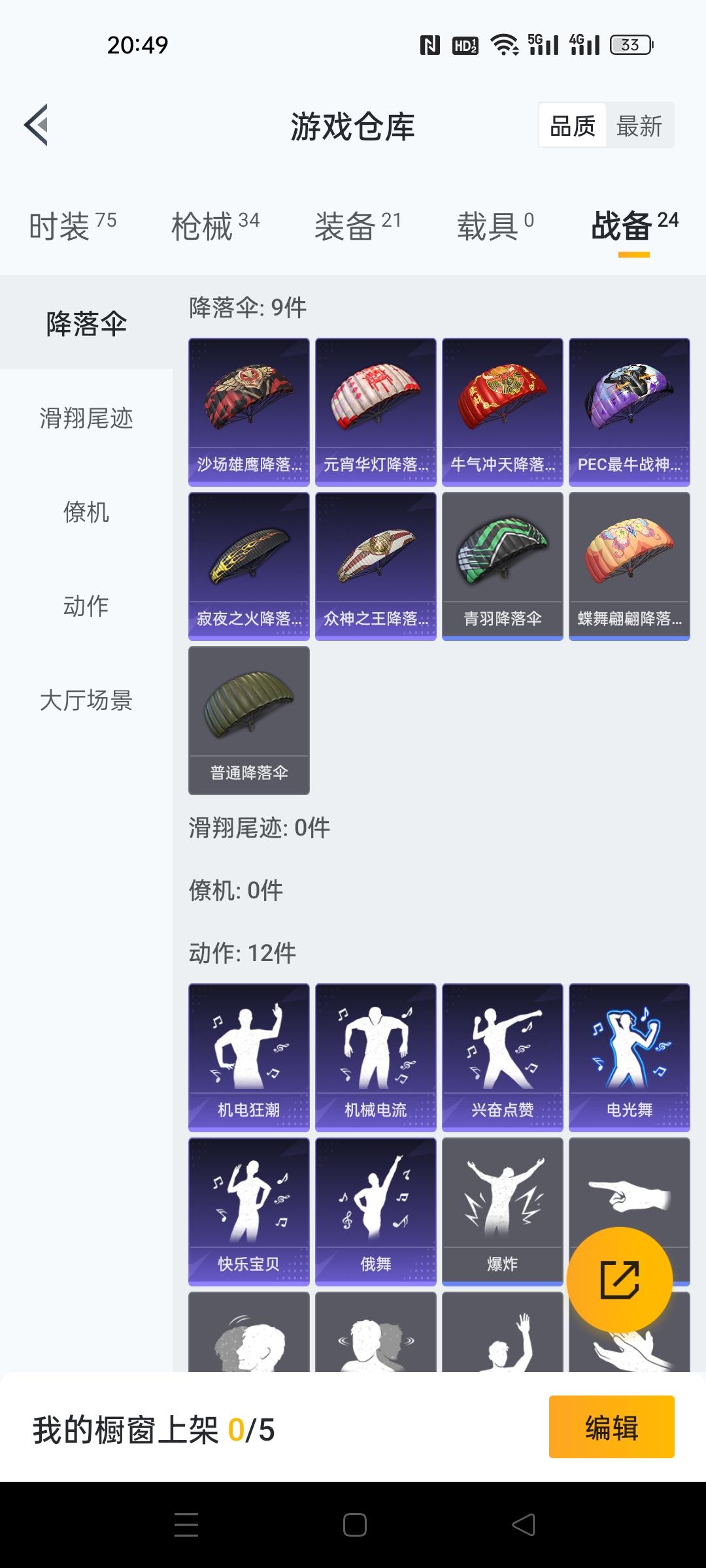Tap the 蝶舞翩翩 parachute thumbnail

point(628,567)
